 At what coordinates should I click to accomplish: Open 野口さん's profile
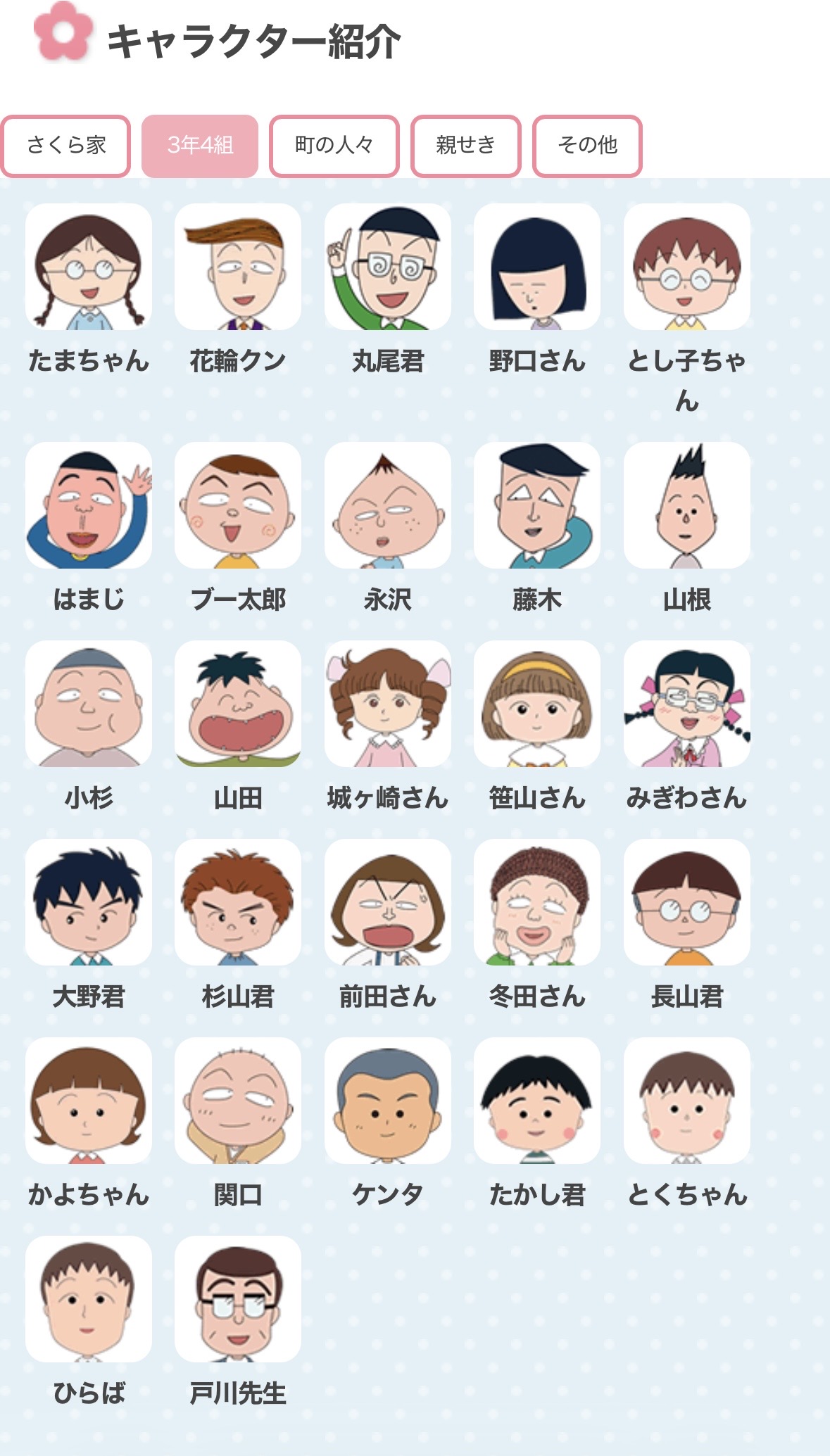[x=537, y=267]
